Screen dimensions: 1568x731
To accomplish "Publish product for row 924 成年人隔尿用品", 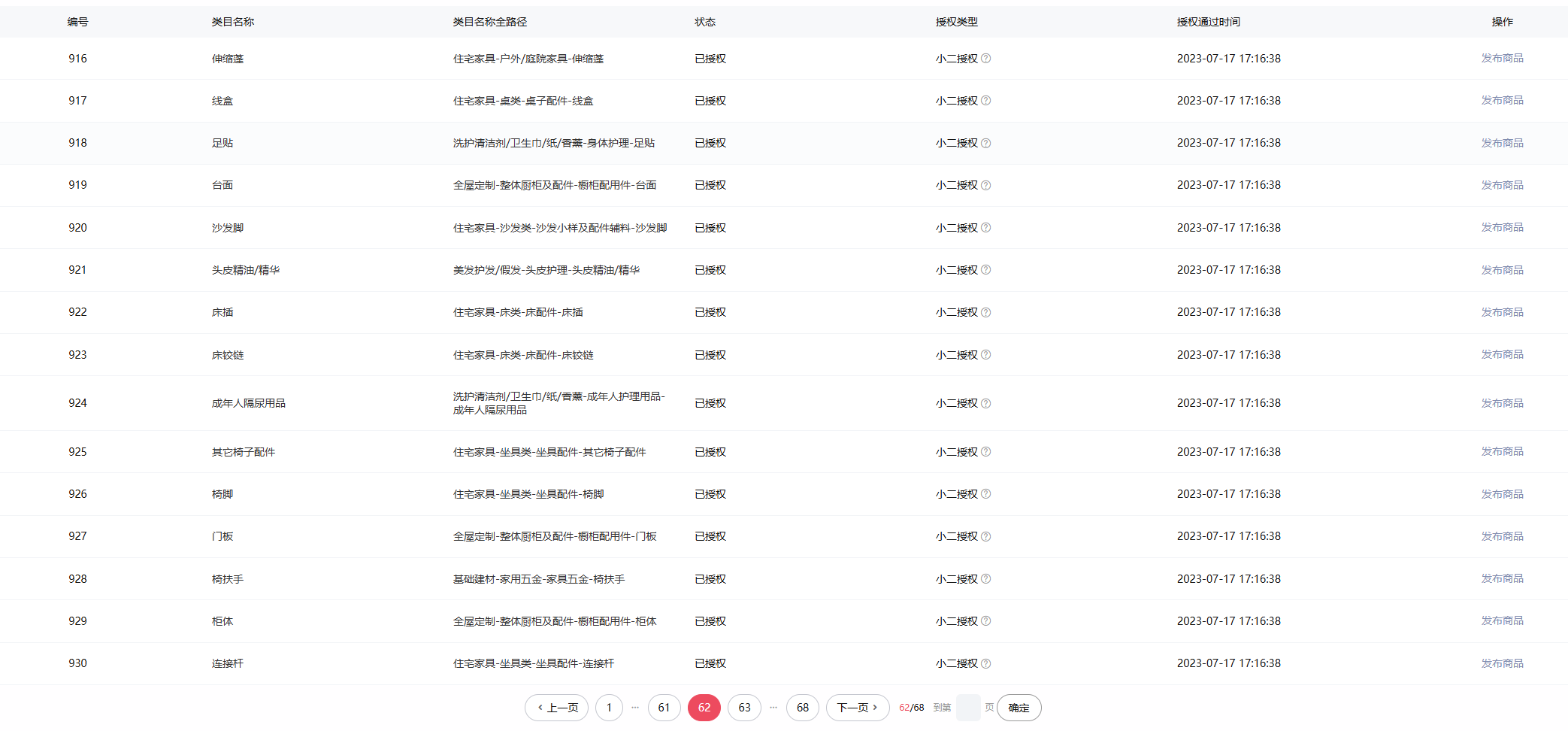I will pos(1502,403).
